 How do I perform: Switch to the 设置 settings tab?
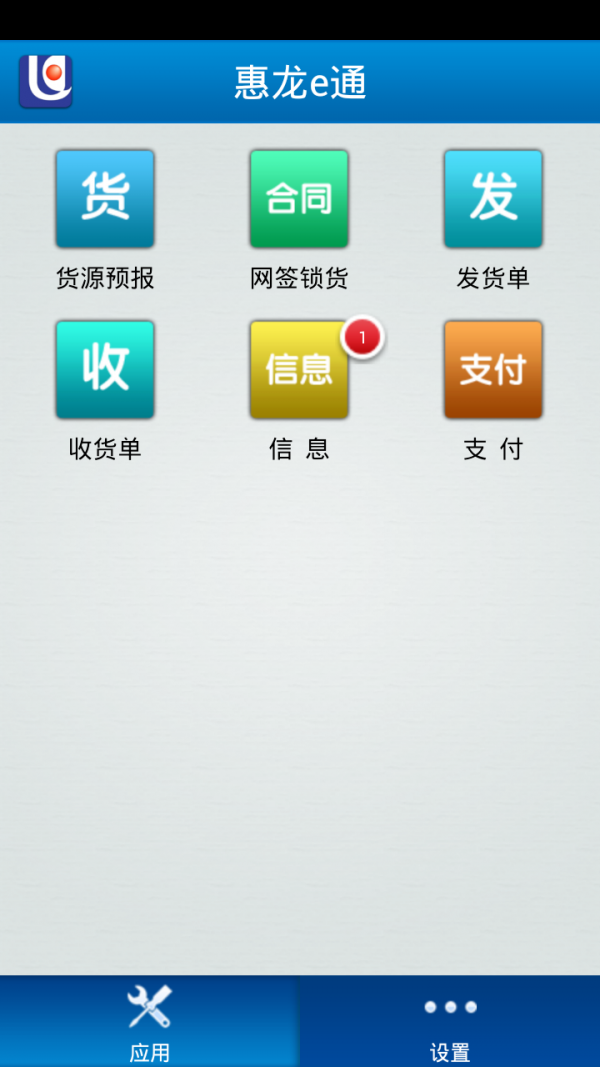(x=450, y=1022)
